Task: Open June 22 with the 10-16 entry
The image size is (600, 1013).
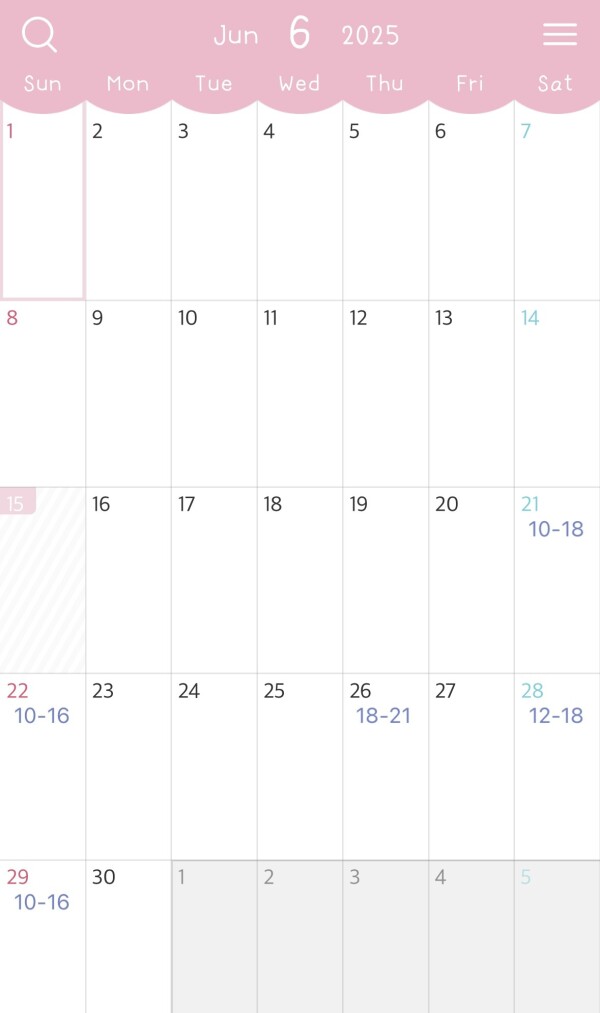Action: 43,767
